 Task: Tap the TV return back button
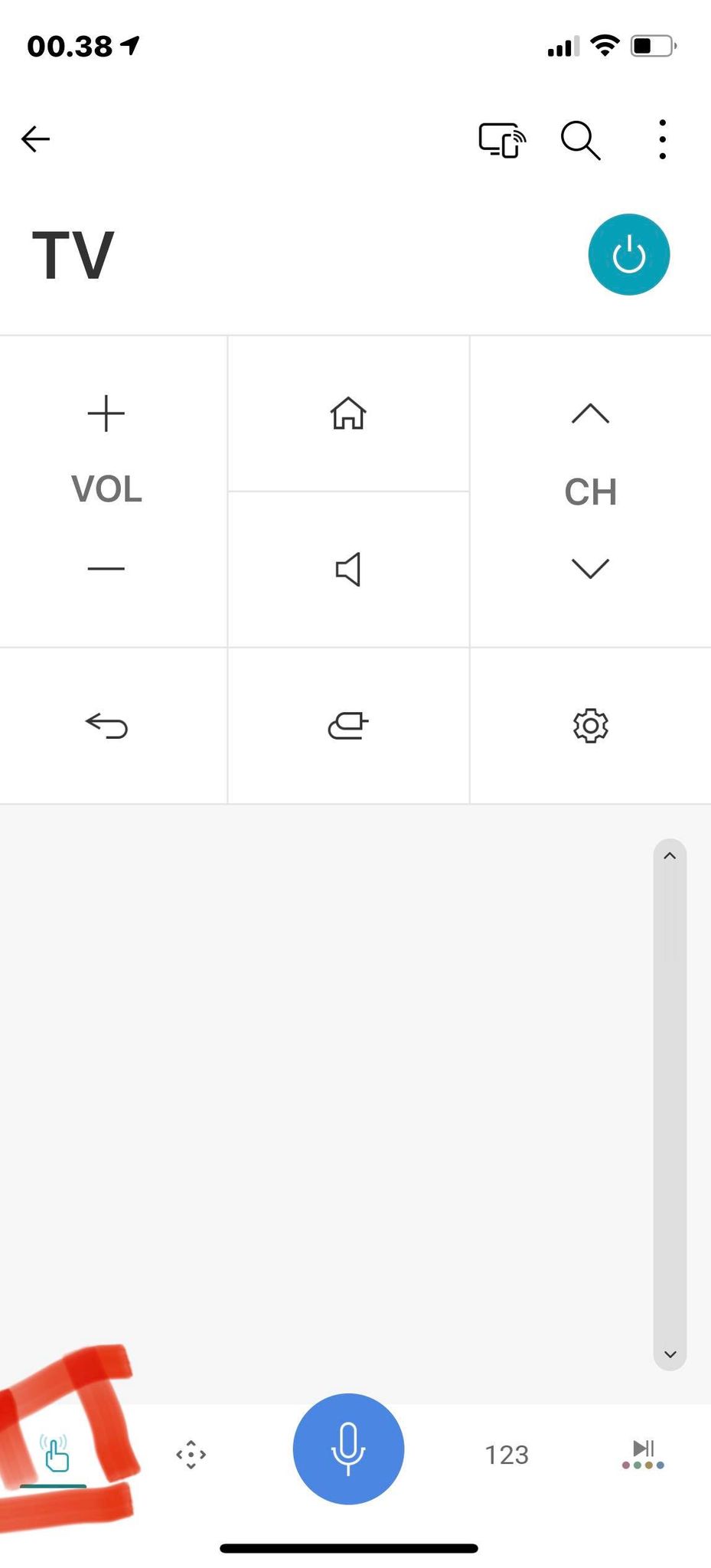pos(106,725)
